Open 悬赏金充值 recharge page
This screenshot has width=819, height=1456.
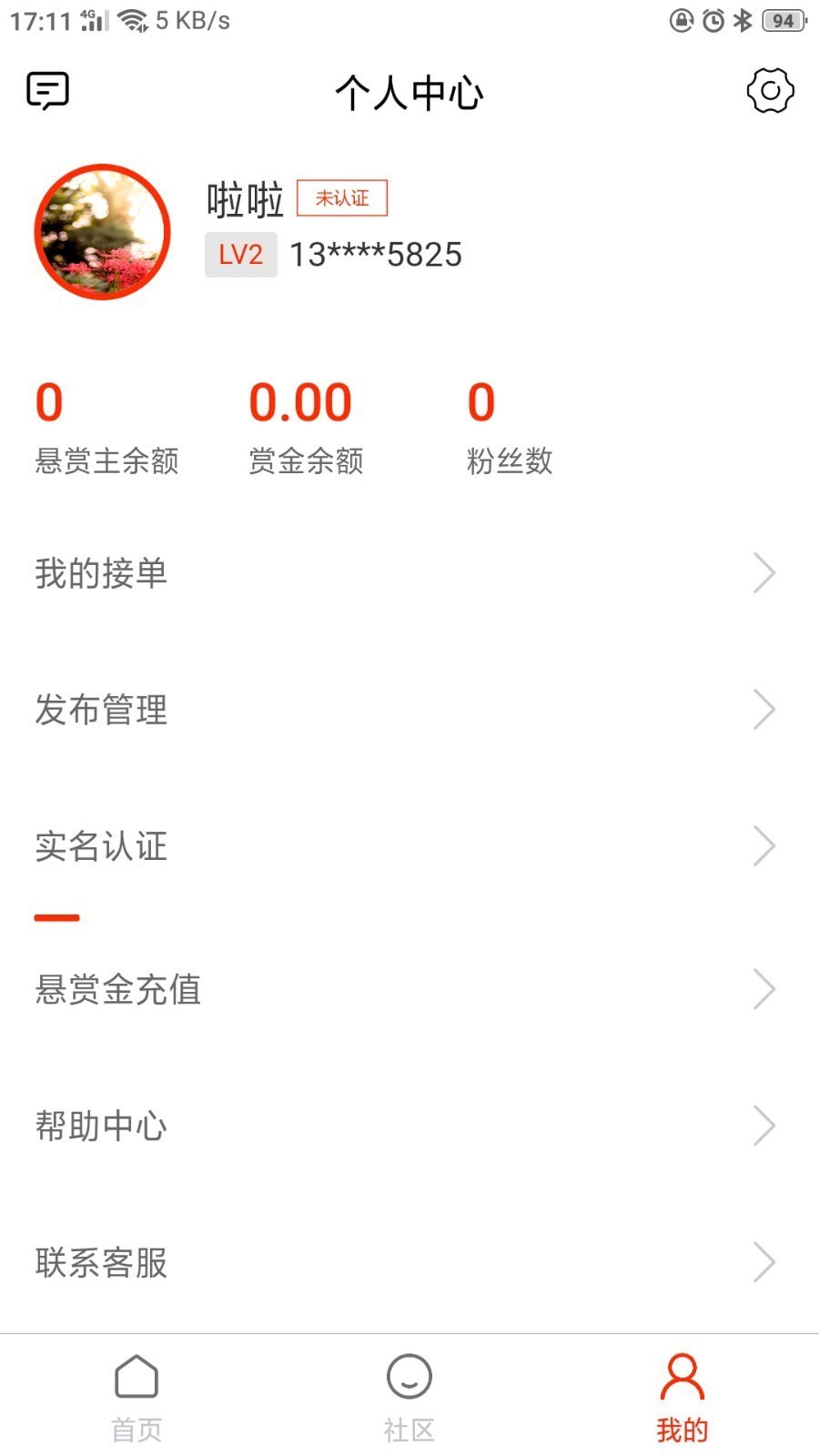(x=409, y=989)
